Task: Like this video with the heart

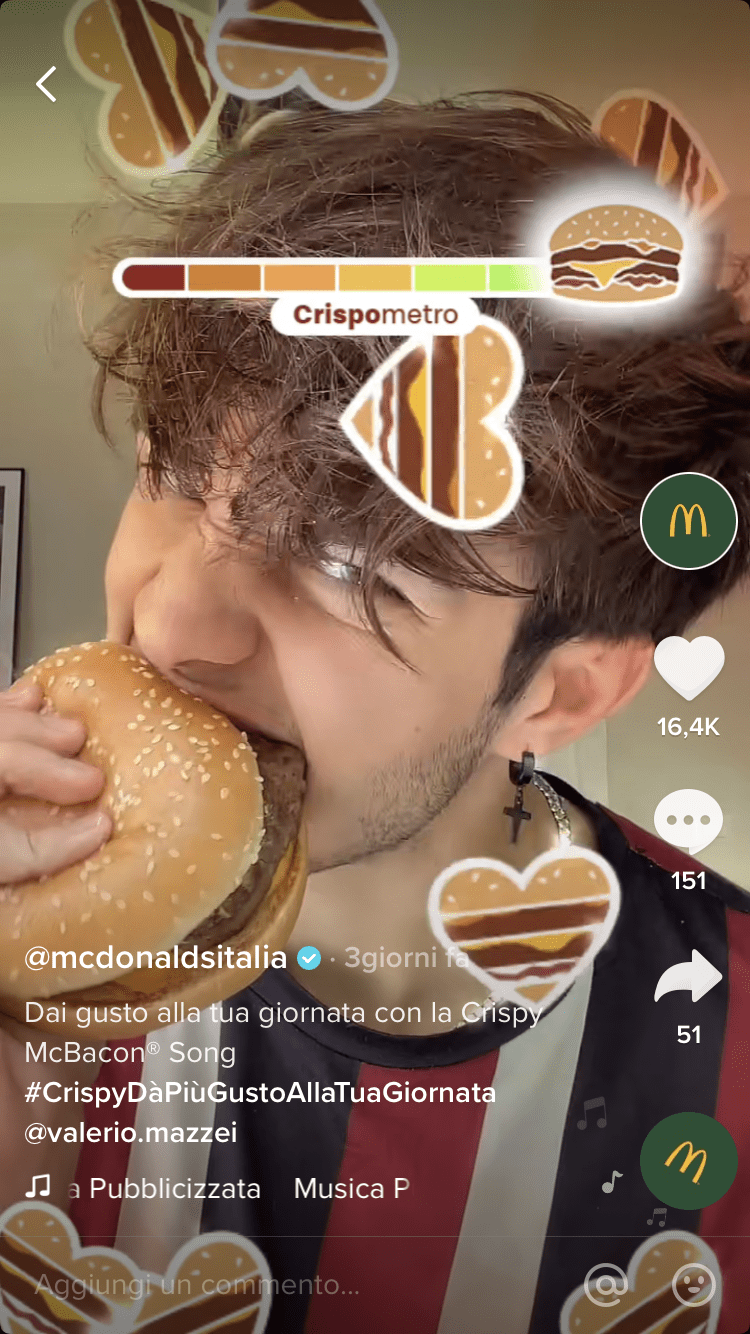Action: (x=688, y=668)
